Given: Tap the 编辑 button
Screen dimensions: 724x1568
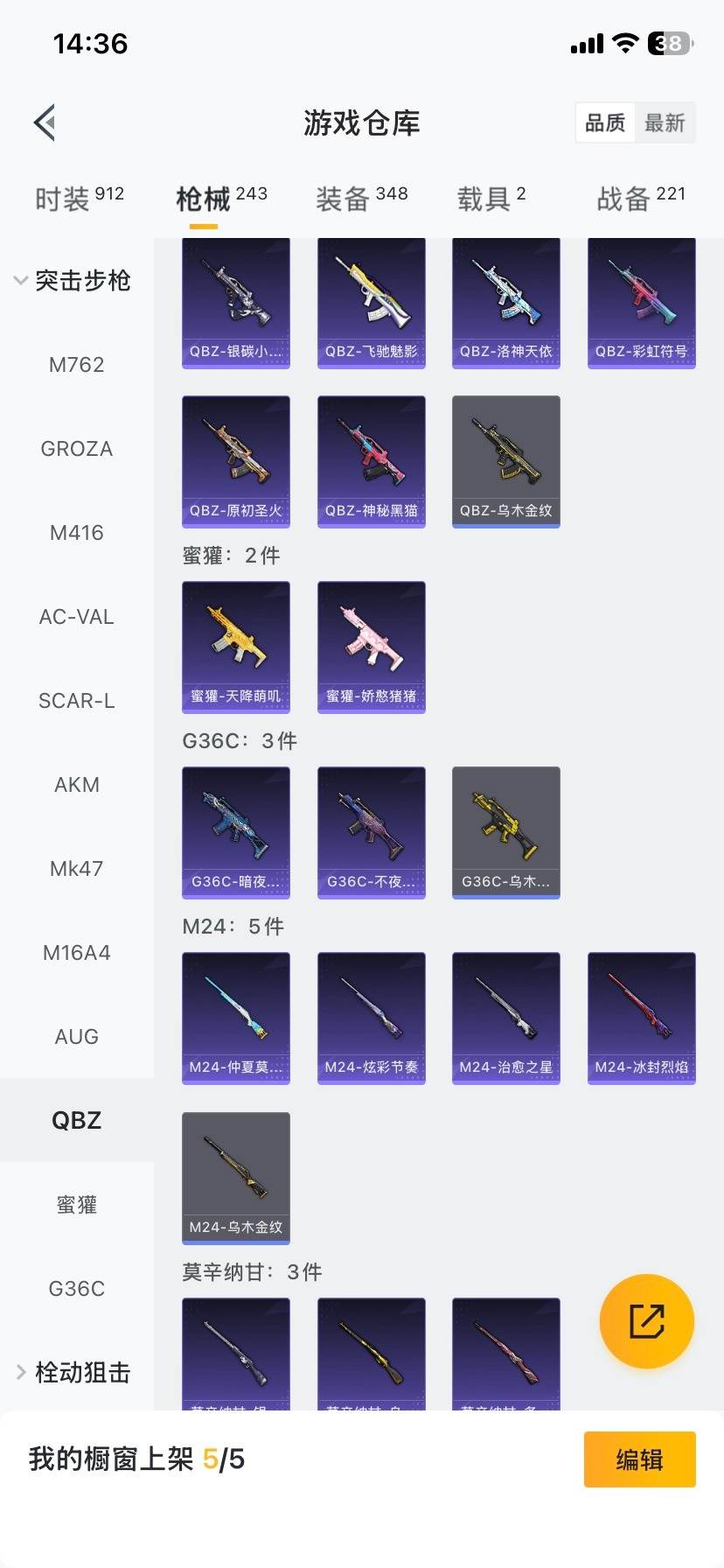Looking at the screenshot, I should [x=639, y=1459].
